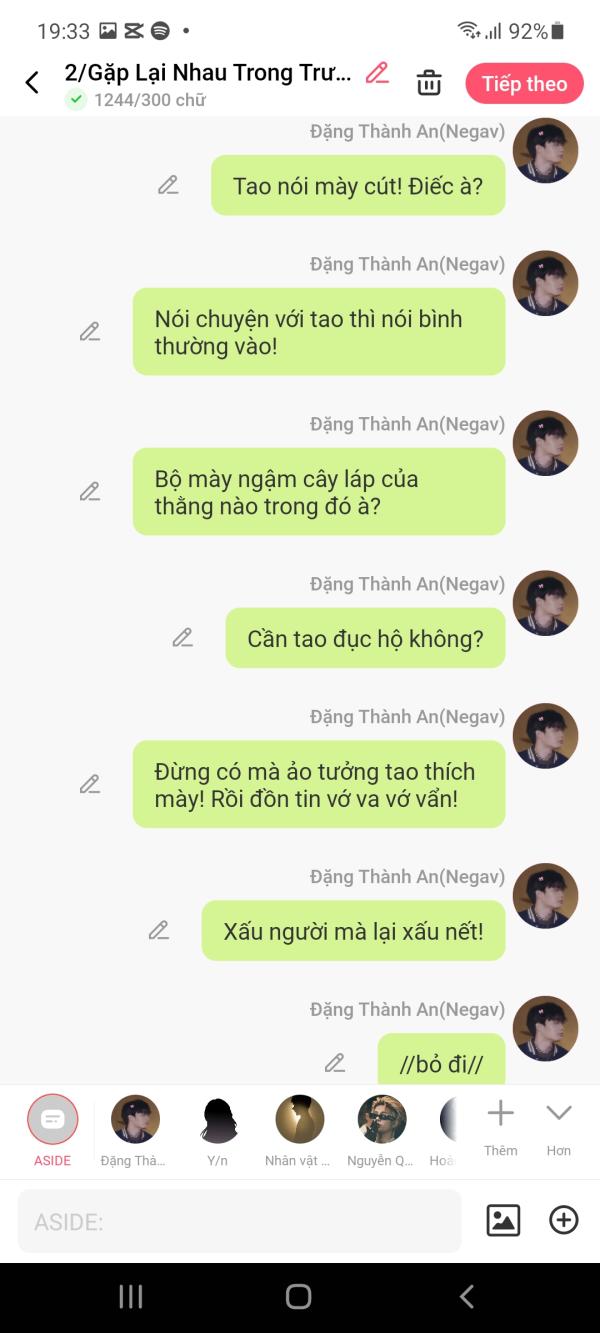
Task: Pick the Nhân vật character avatar
Action: pos(299,1130)
